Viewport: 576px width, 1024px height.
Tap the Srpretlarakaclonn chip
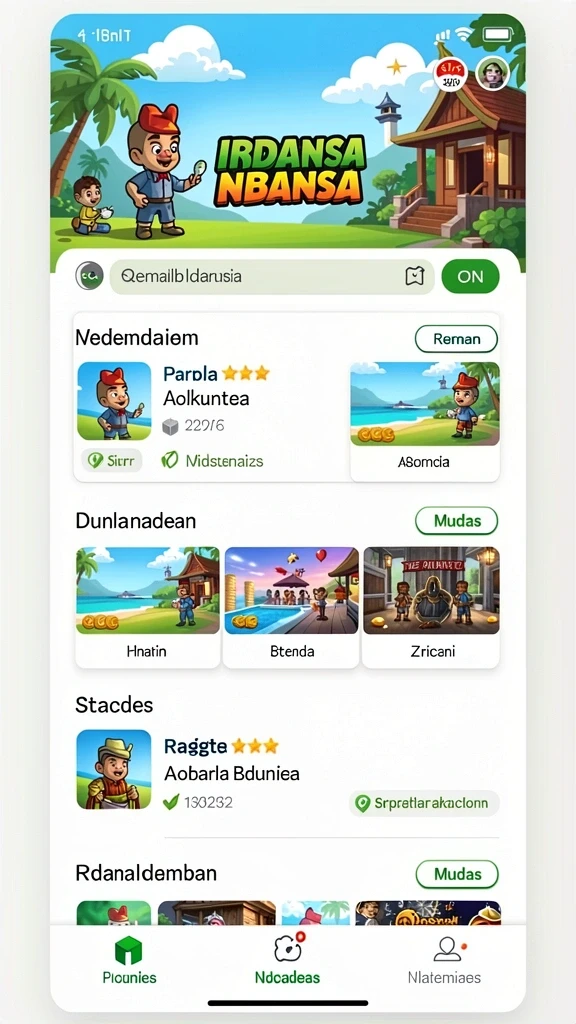(x=424, y=803)
